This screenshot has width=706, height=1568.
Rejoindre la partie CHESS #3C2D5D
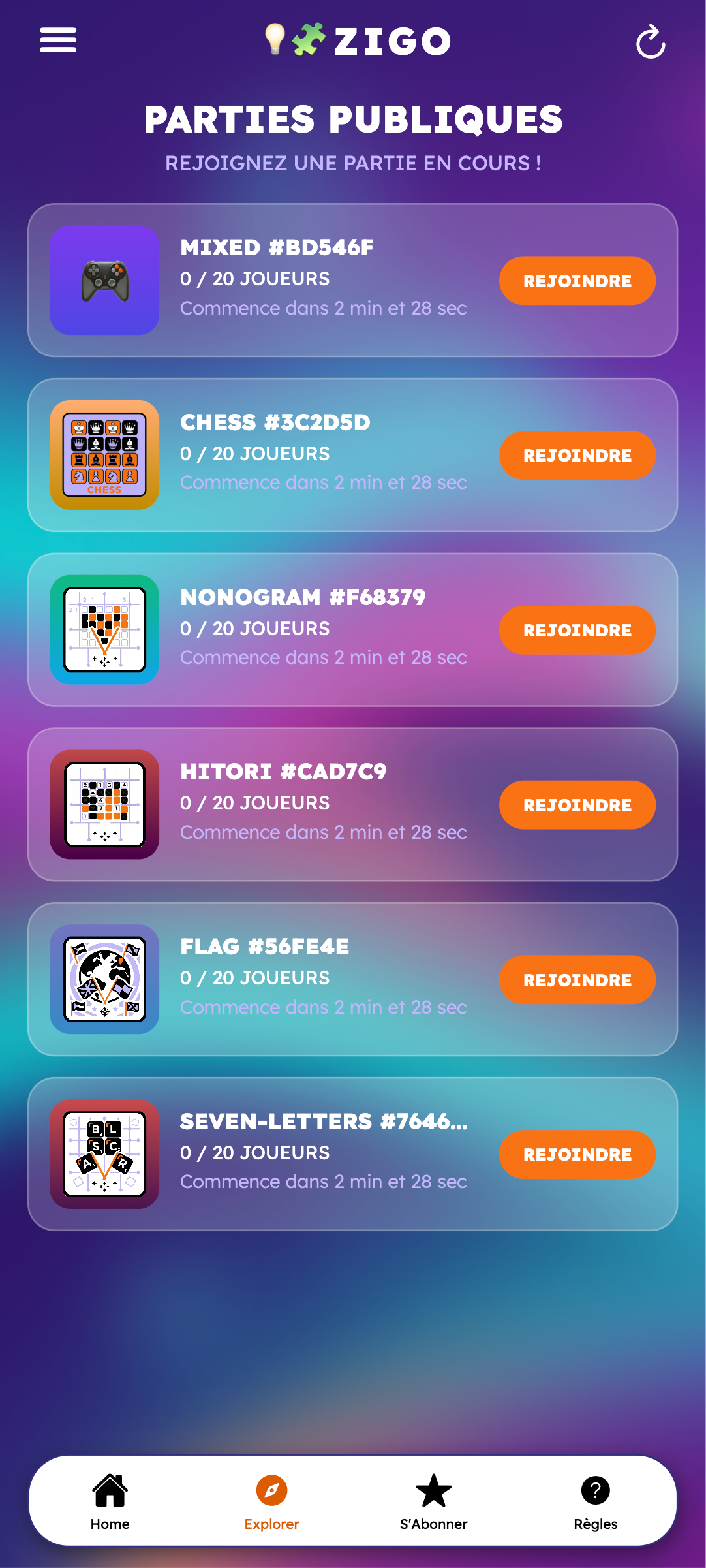(577, 456)
